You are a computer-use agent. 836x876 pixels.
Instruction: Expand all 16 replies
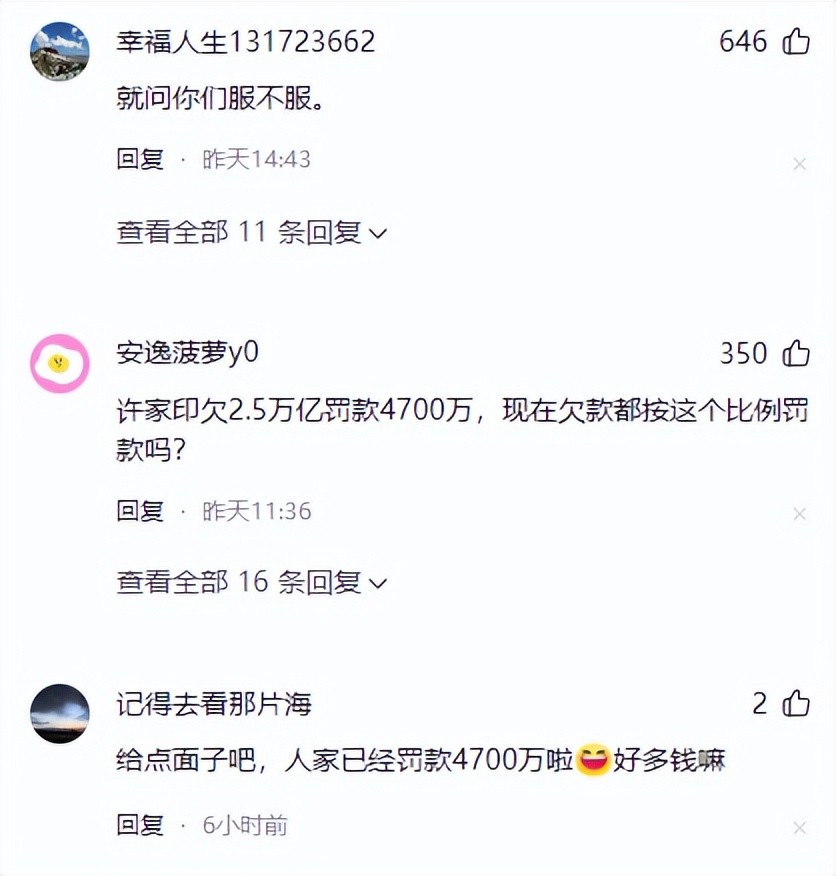(x=251, y=582)
